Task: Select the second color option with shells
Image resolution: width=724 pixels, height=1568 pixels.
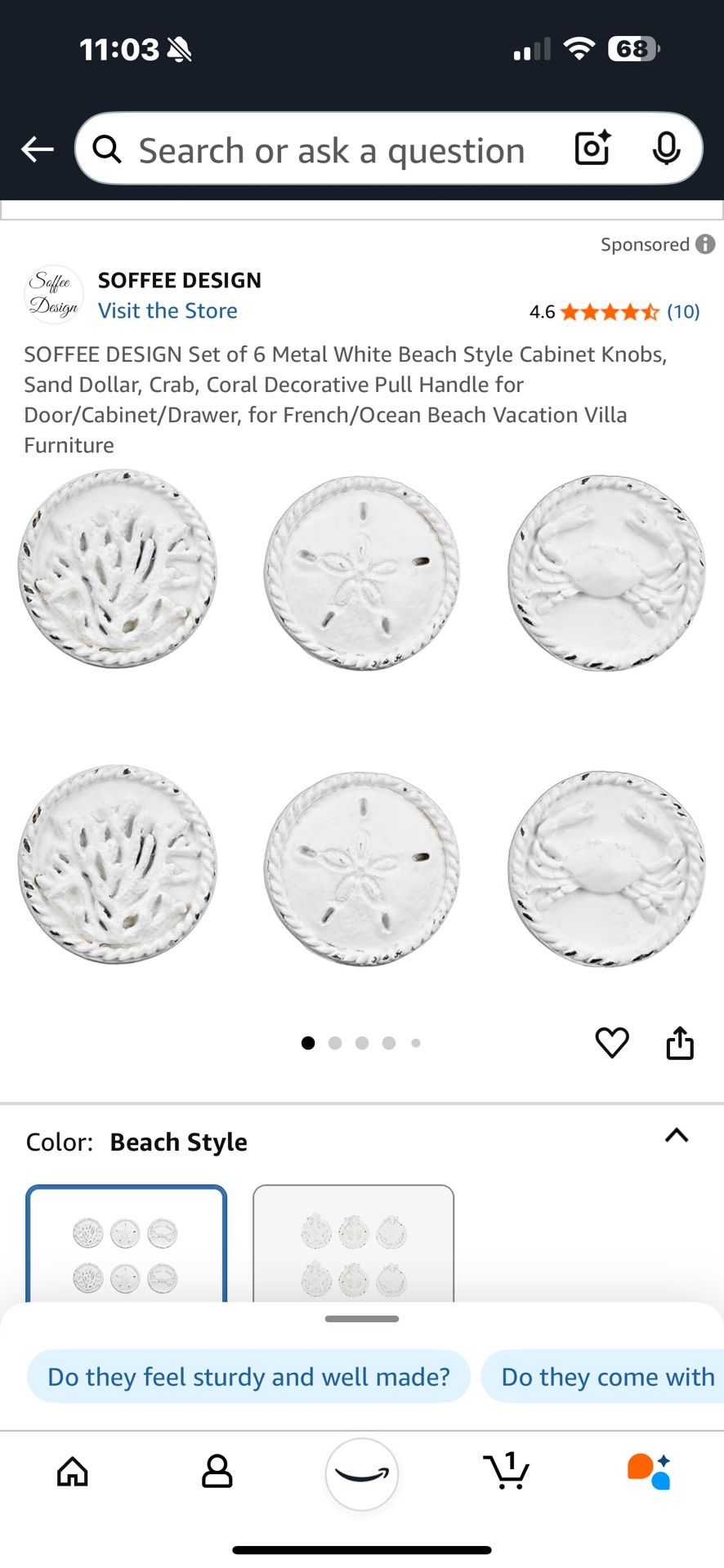Action: tap(353, 1245)
